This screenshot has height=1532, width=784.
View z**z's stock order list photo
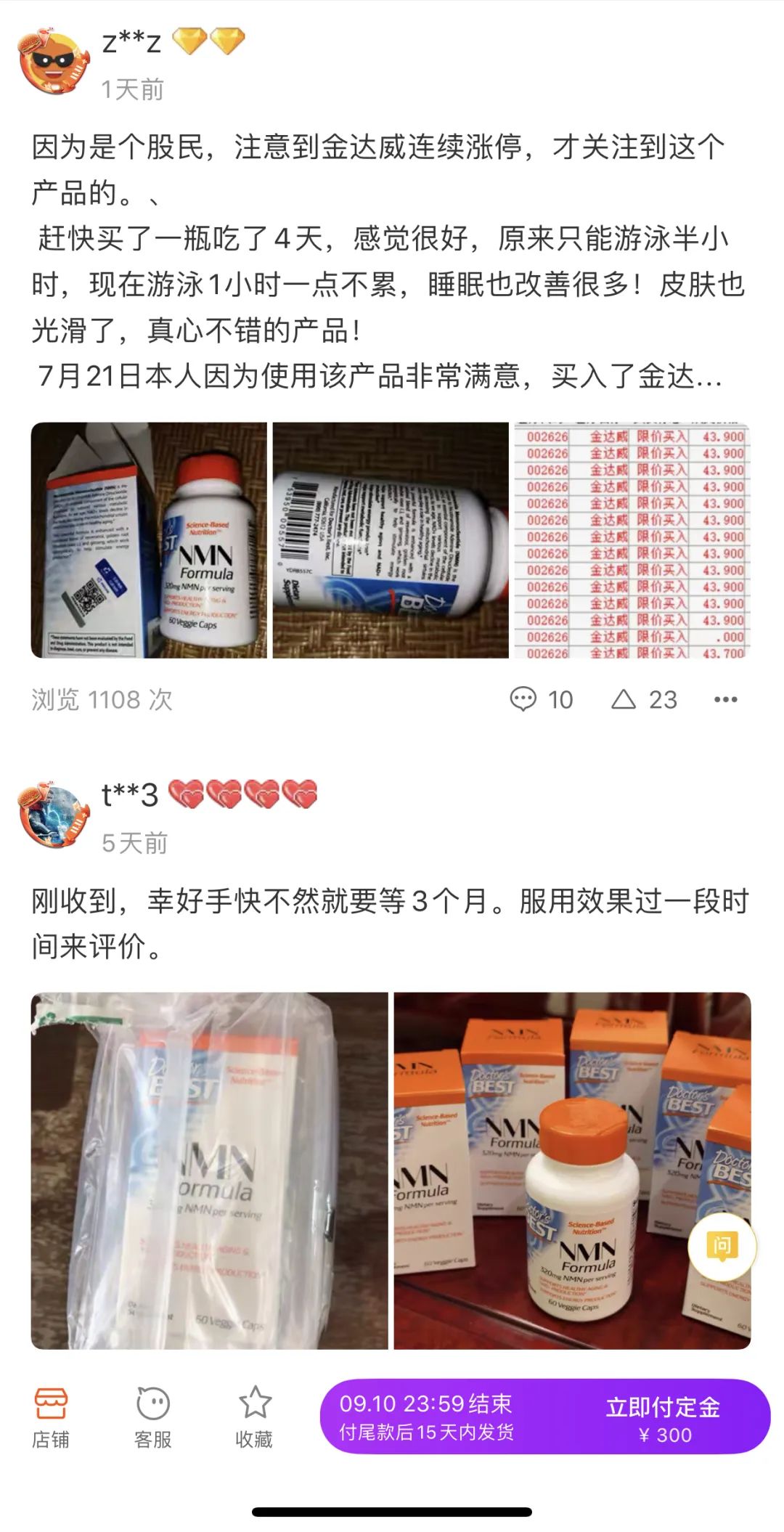tap(632, 540)
